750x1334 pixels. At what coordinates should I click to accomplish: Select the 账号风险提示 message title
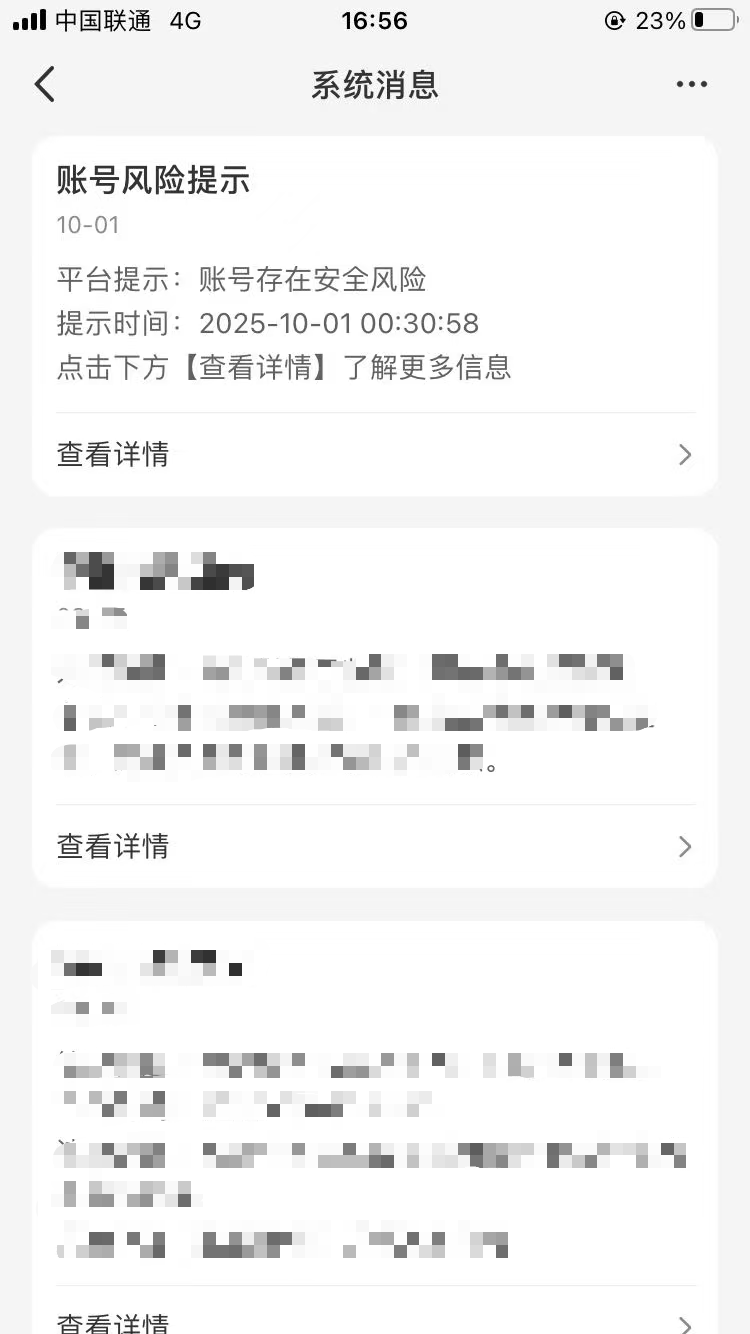[154, 181]
